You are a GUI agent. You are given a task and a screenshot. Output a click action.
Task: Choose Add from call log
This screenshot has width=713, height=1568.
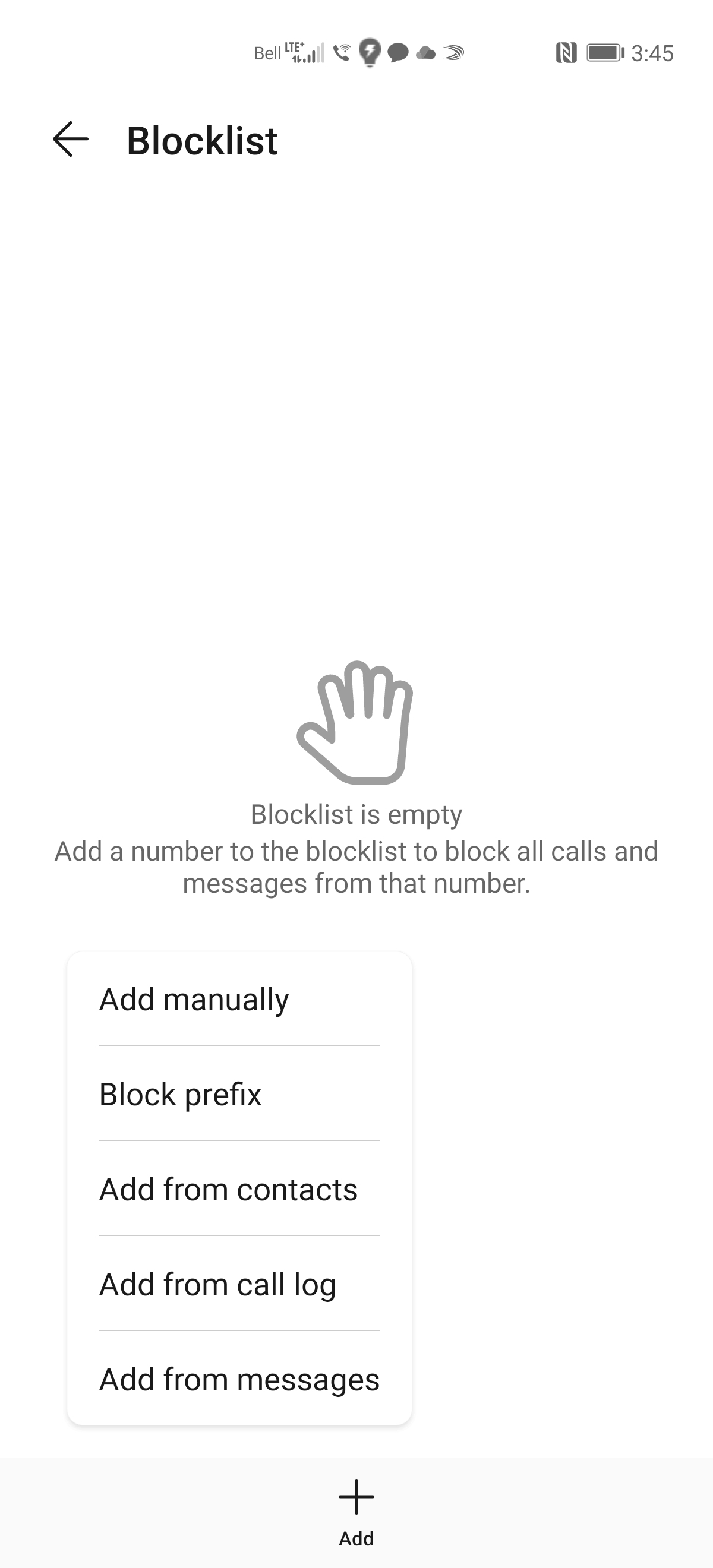point(217,1284)
